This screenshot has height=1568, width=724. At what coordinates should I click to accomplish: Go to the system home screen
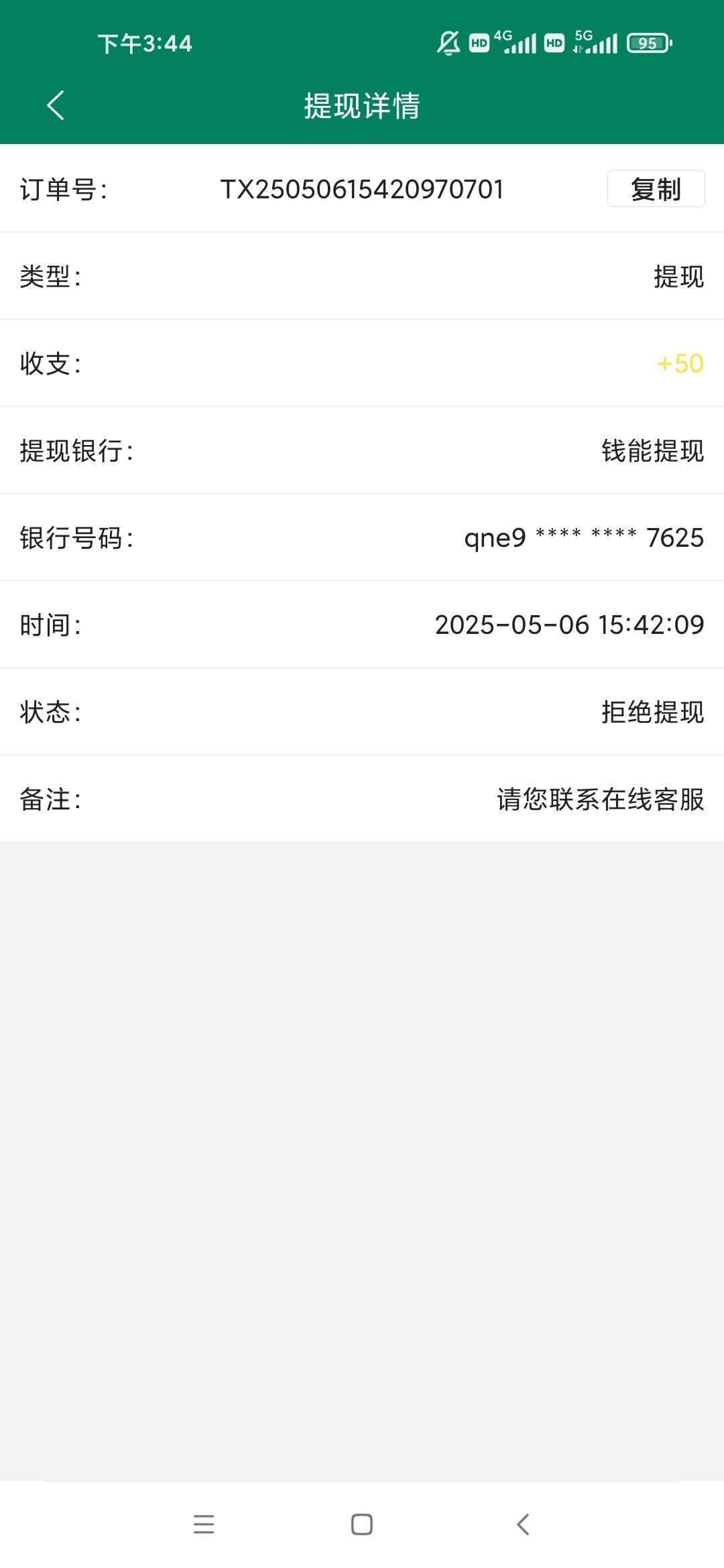(362, 1524)
